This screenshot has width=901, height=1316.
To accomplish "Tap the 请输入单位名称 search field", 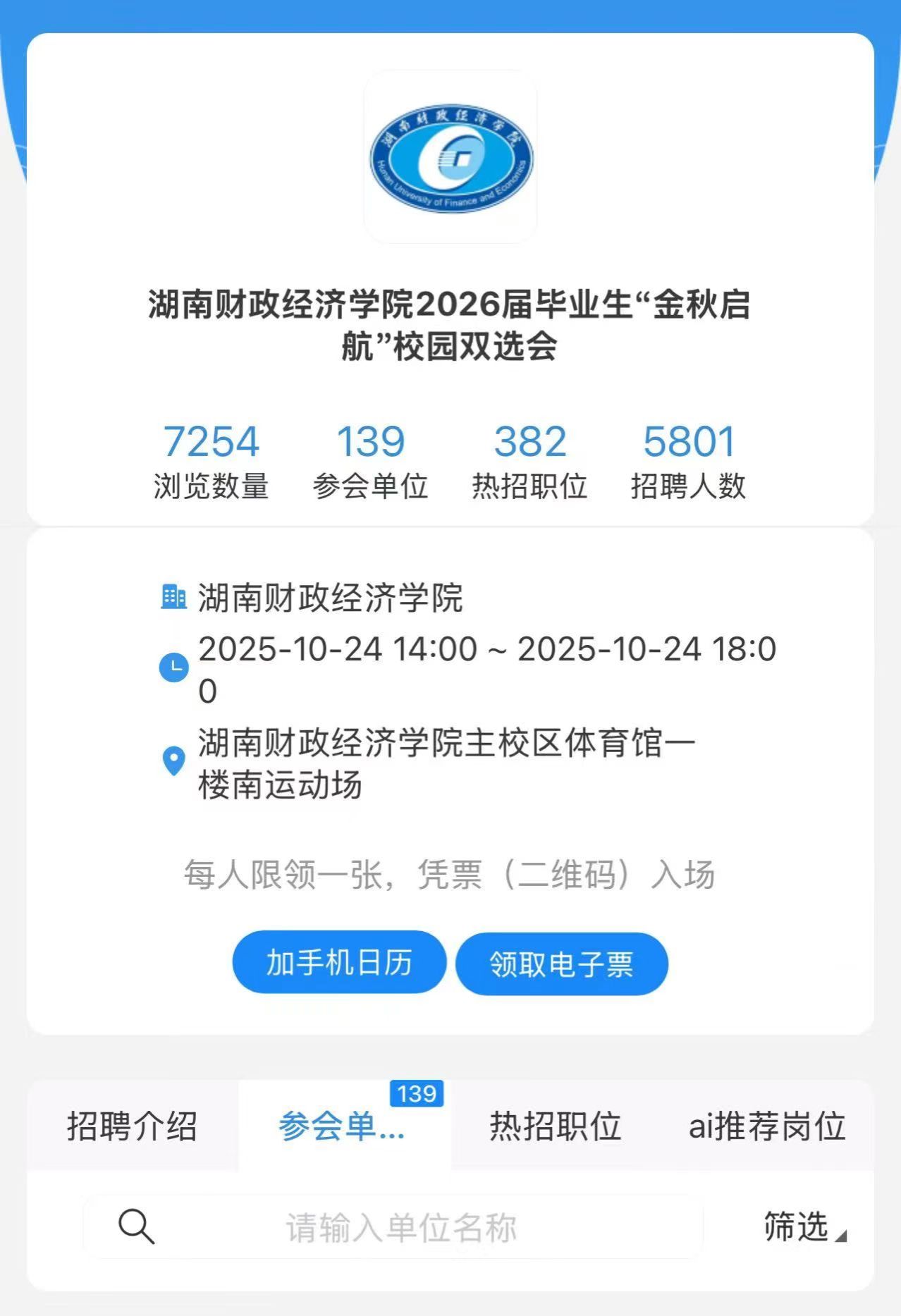I will pos(400,1228).
